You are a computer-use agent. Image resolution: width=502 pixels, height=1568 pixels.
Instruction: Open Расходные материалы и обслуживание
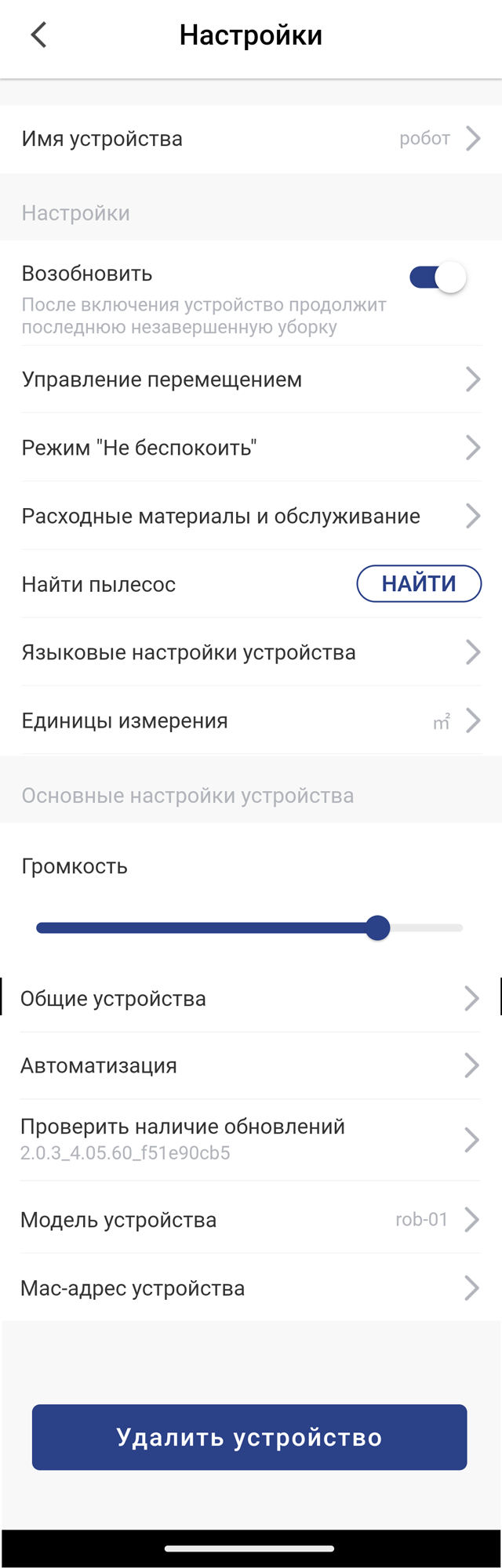pos(251,516)
